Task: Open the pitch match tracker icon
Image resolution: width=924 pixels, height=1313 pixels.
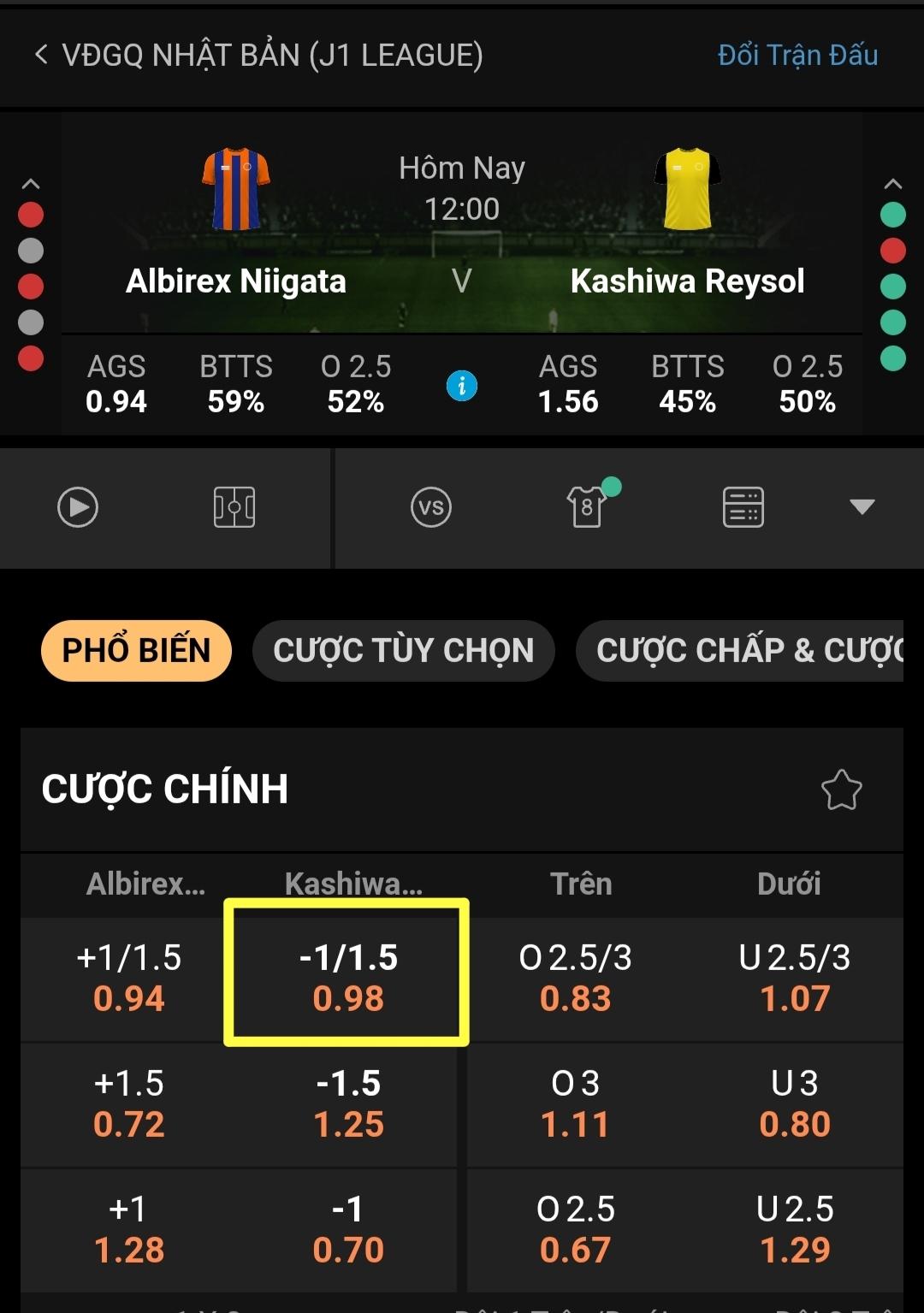Action: click(234, 507)
